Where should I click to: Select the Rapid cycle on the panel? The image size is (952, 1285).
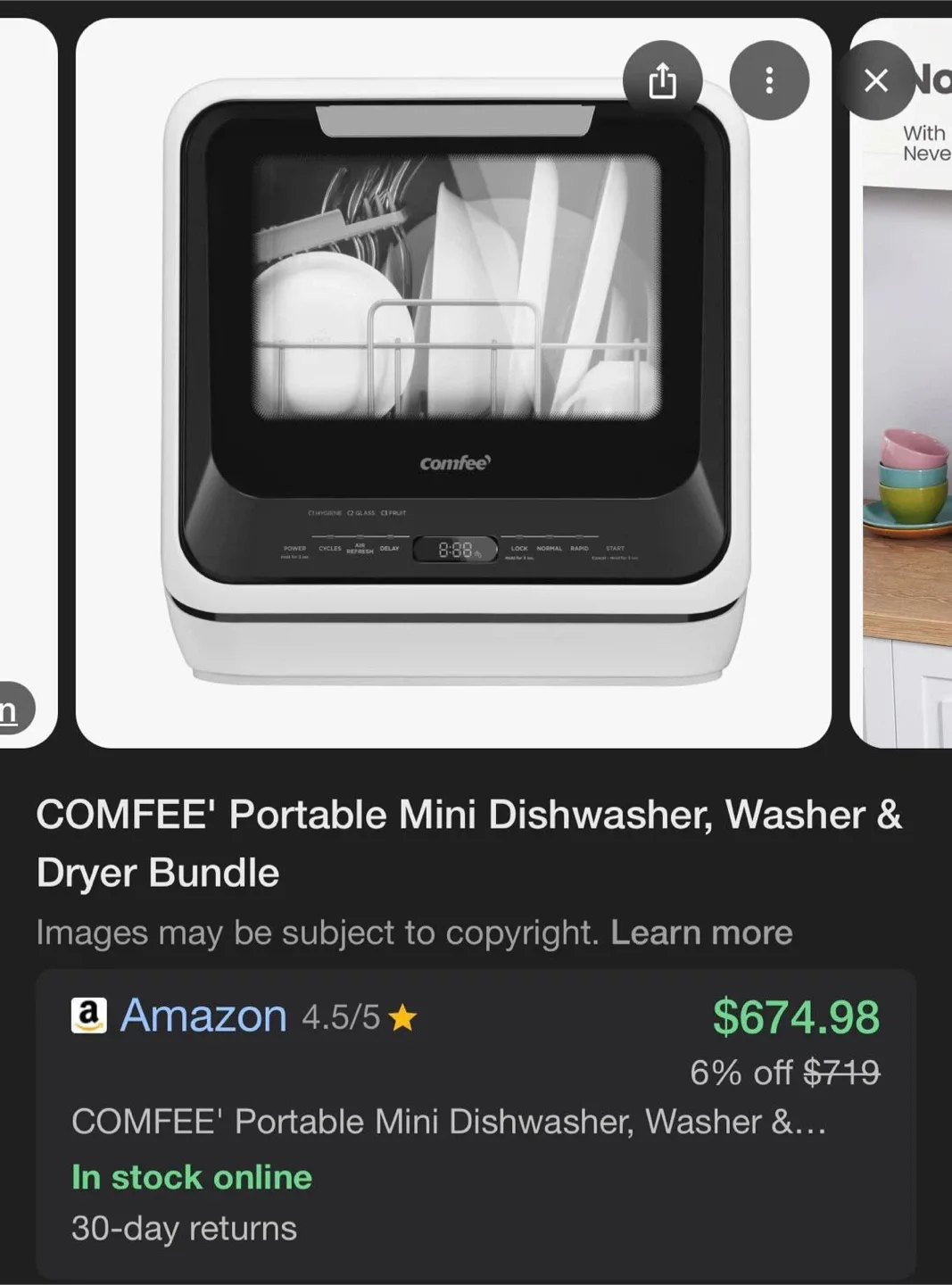point(579,548)
